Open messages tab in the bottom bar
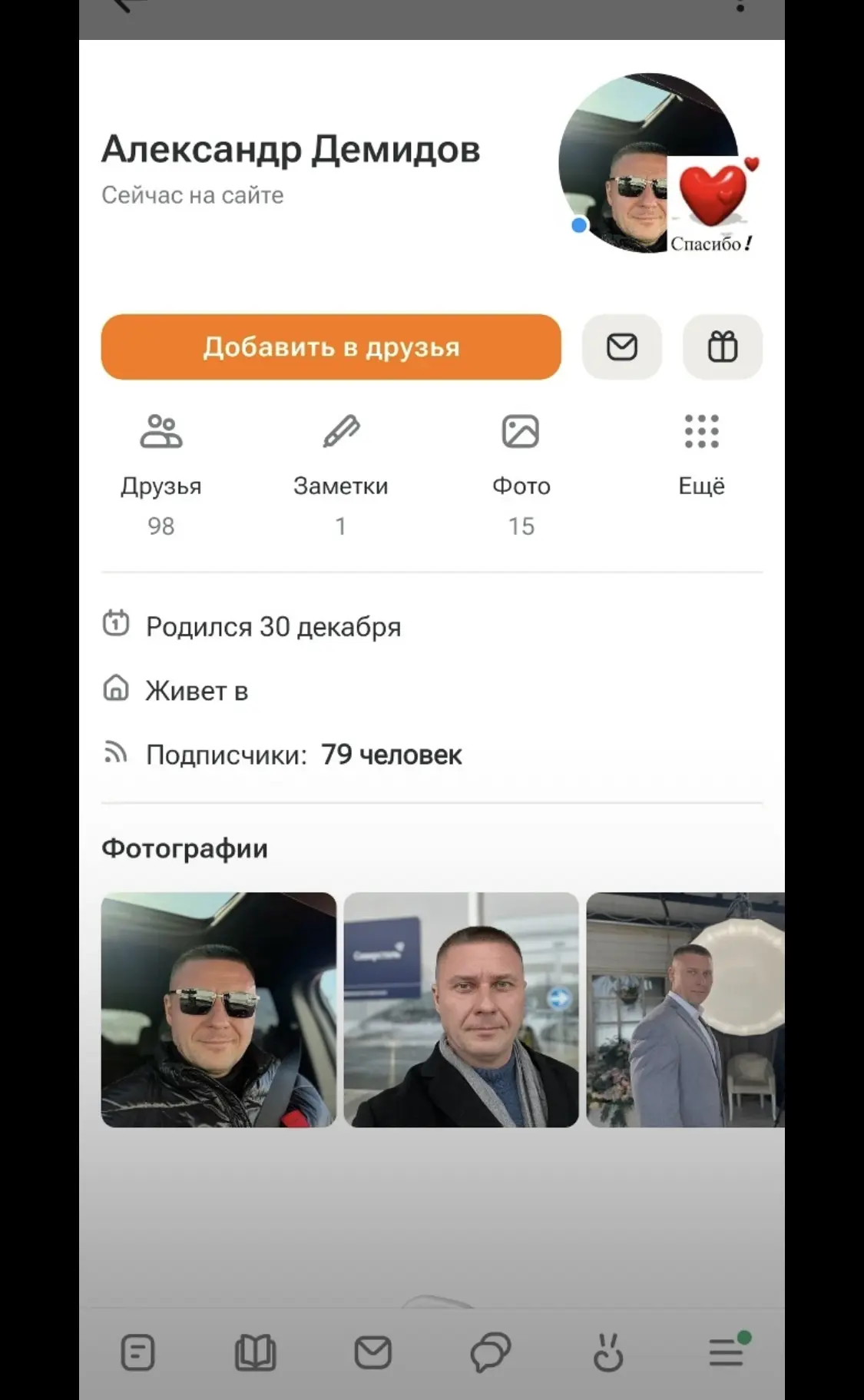The width and height of the screenshot is (864, 1400). click(x=373, y=1352)
